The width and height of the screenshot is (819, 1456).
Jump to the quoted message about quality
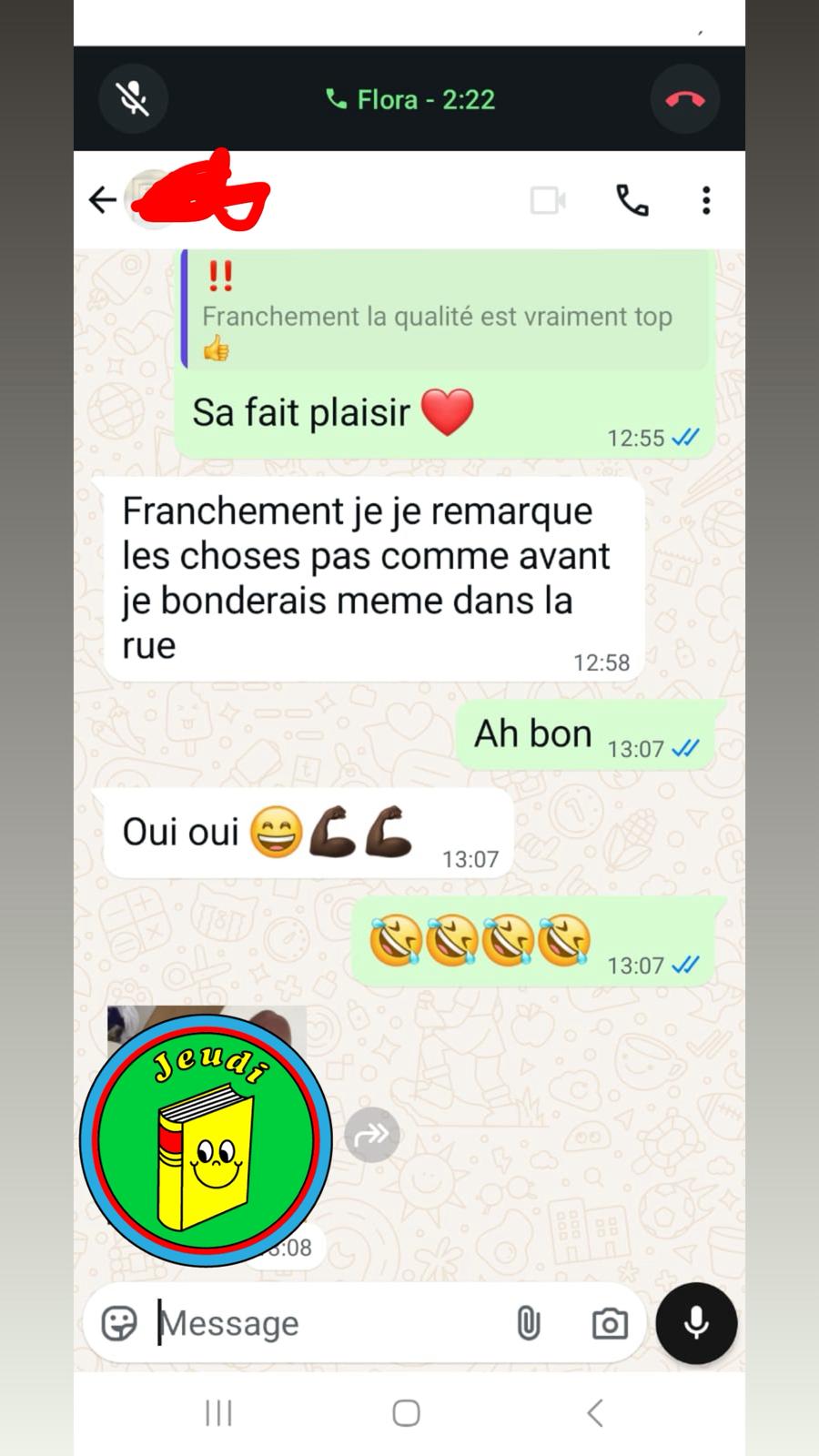click(444, 311)
